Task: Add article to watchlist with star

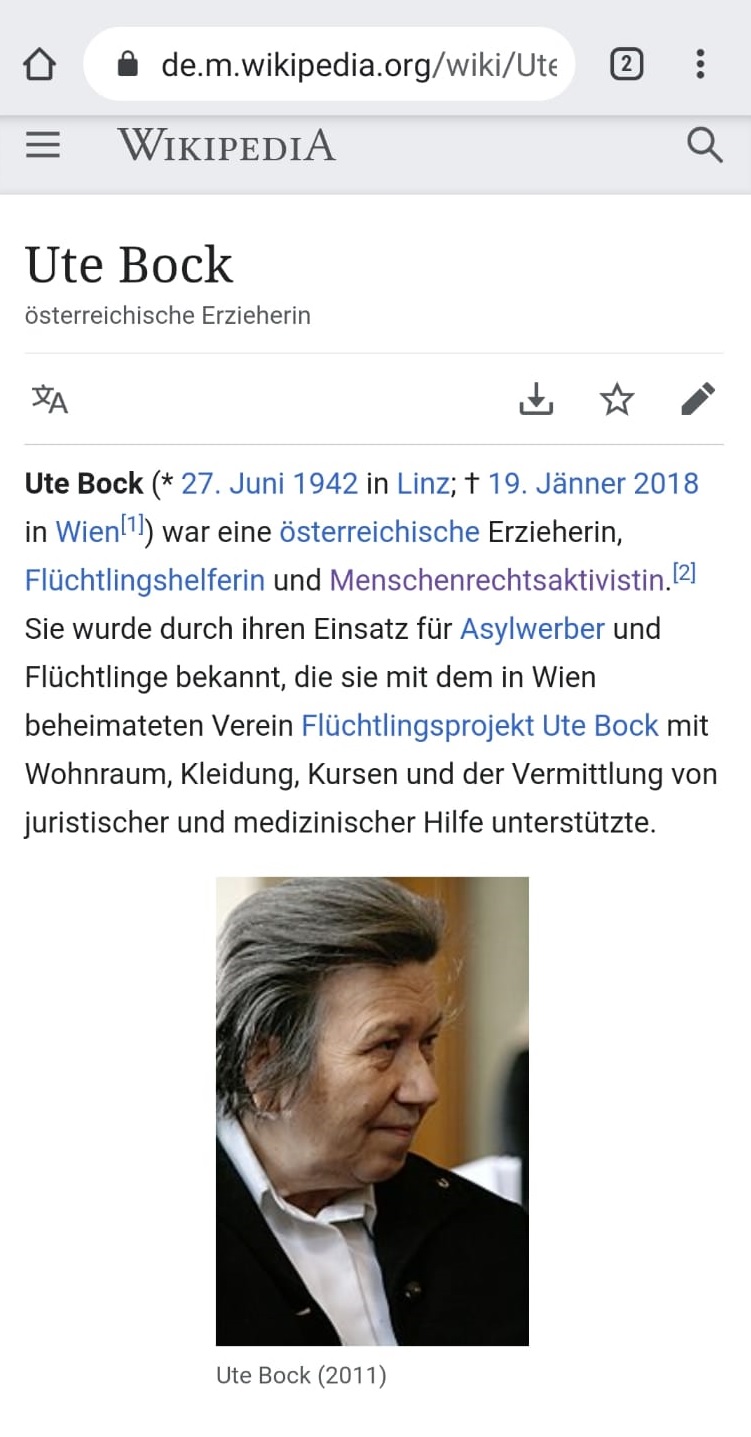Action: click(x=617, y=400)
